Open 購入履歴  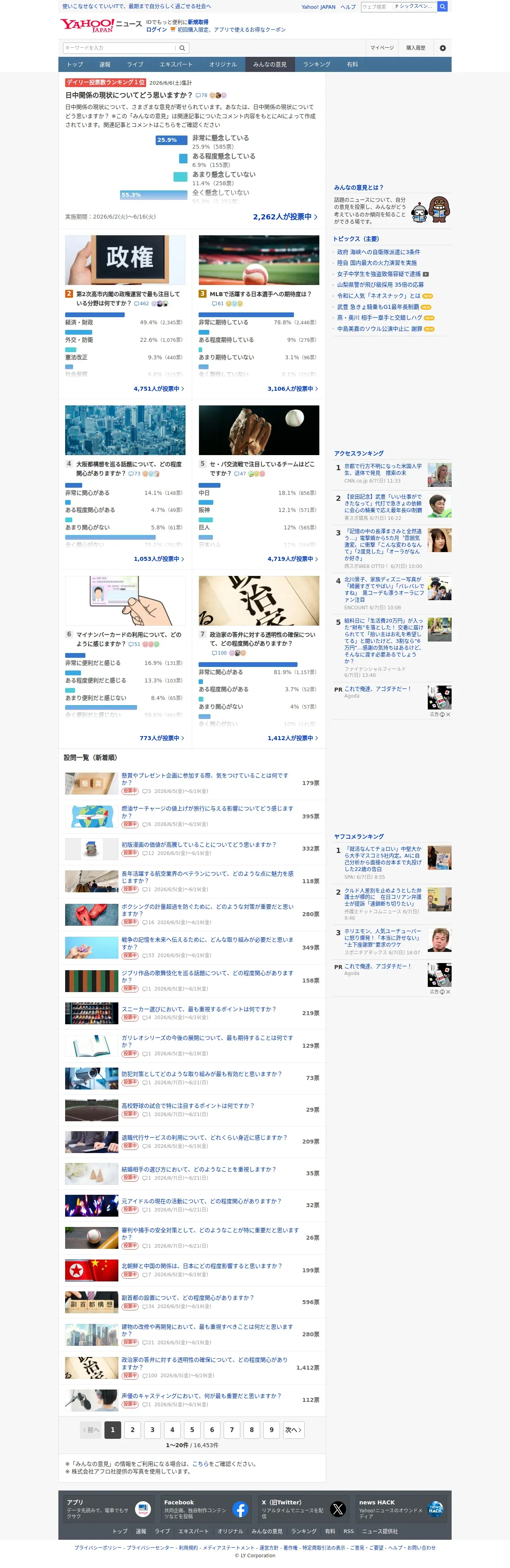pos(416,48)
